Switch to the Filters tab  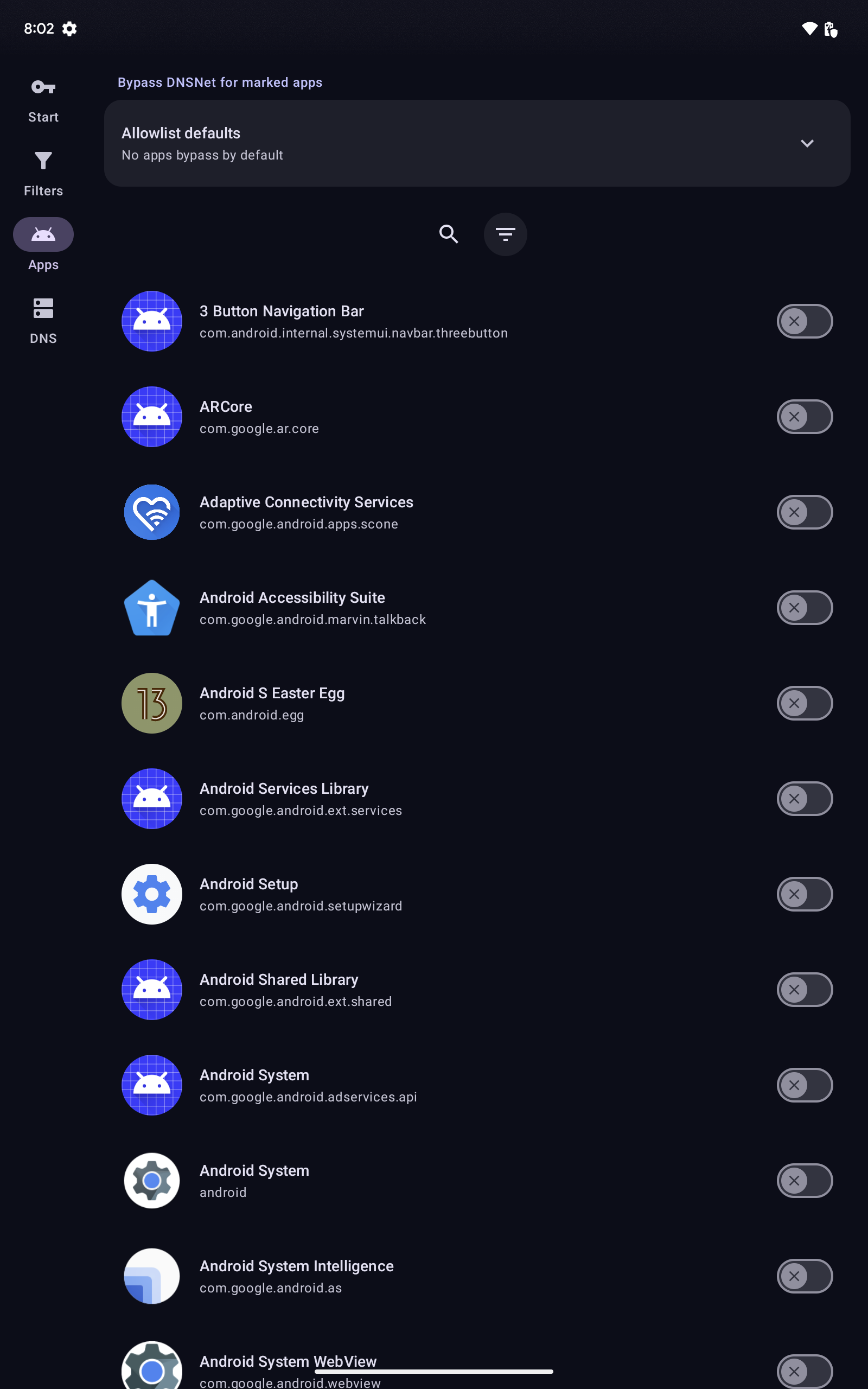coord(43,174)
